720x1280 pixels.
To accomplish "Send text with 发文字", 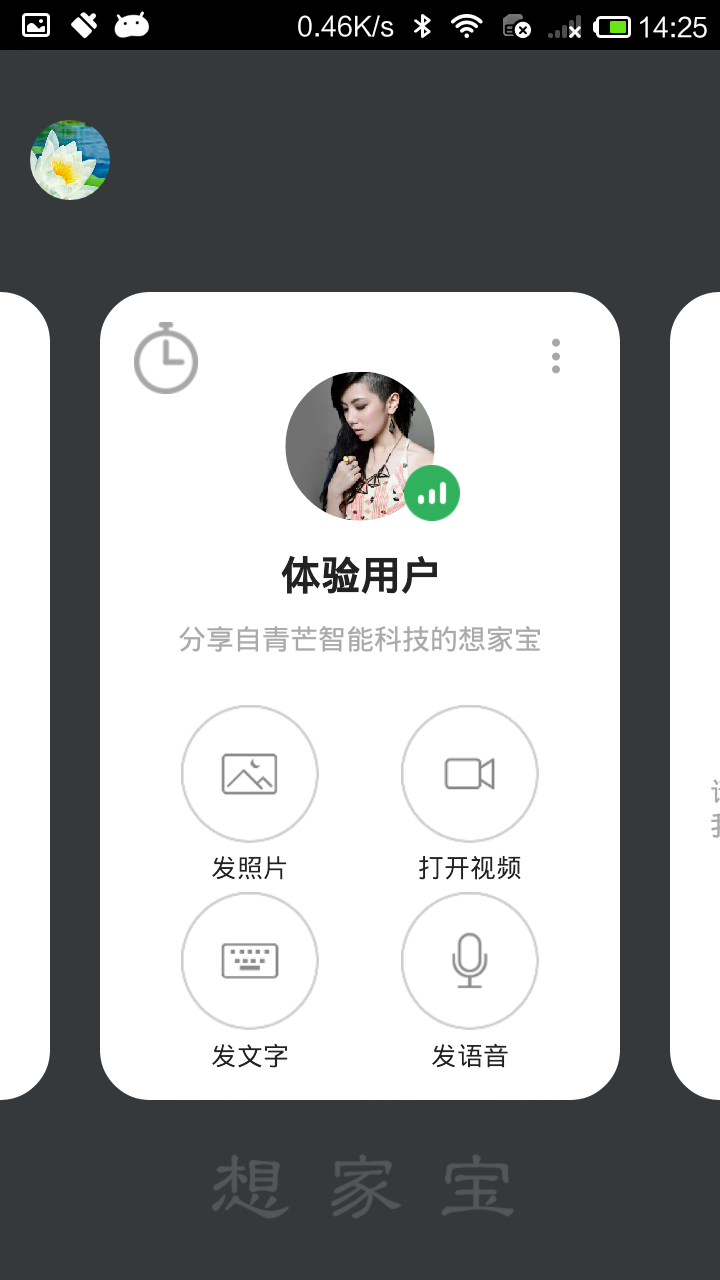I will click(250, 961).
